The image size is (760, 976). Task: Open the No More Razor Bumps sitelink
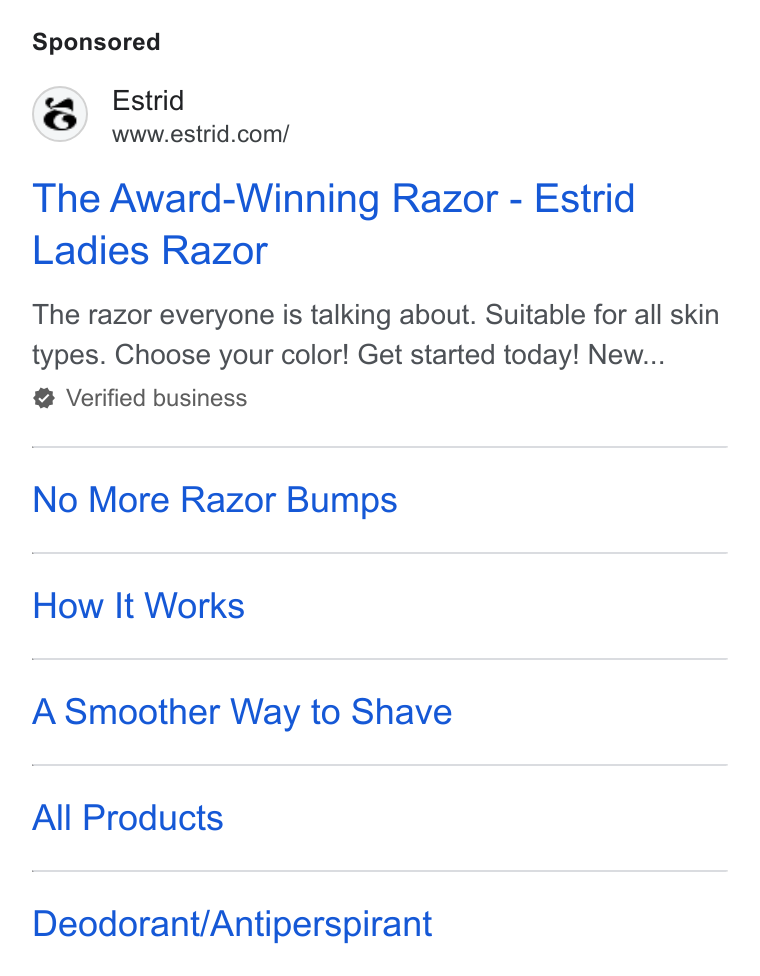coord(215,500)
